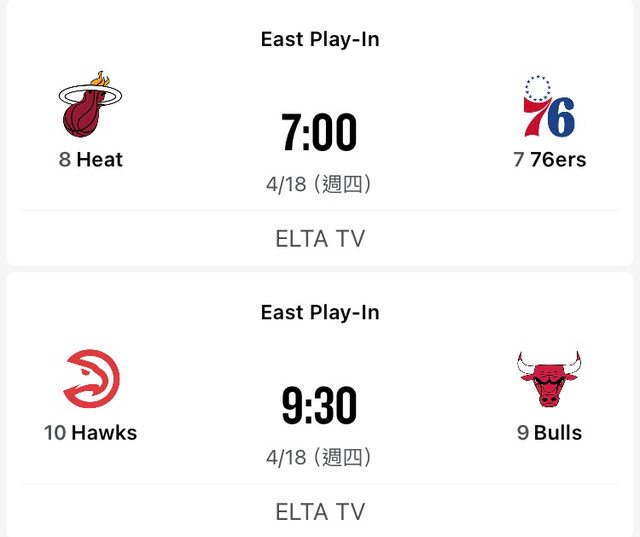Open the Heat vs 76ers game card
The width and height of the screenshot is (640, 537).
320,135
